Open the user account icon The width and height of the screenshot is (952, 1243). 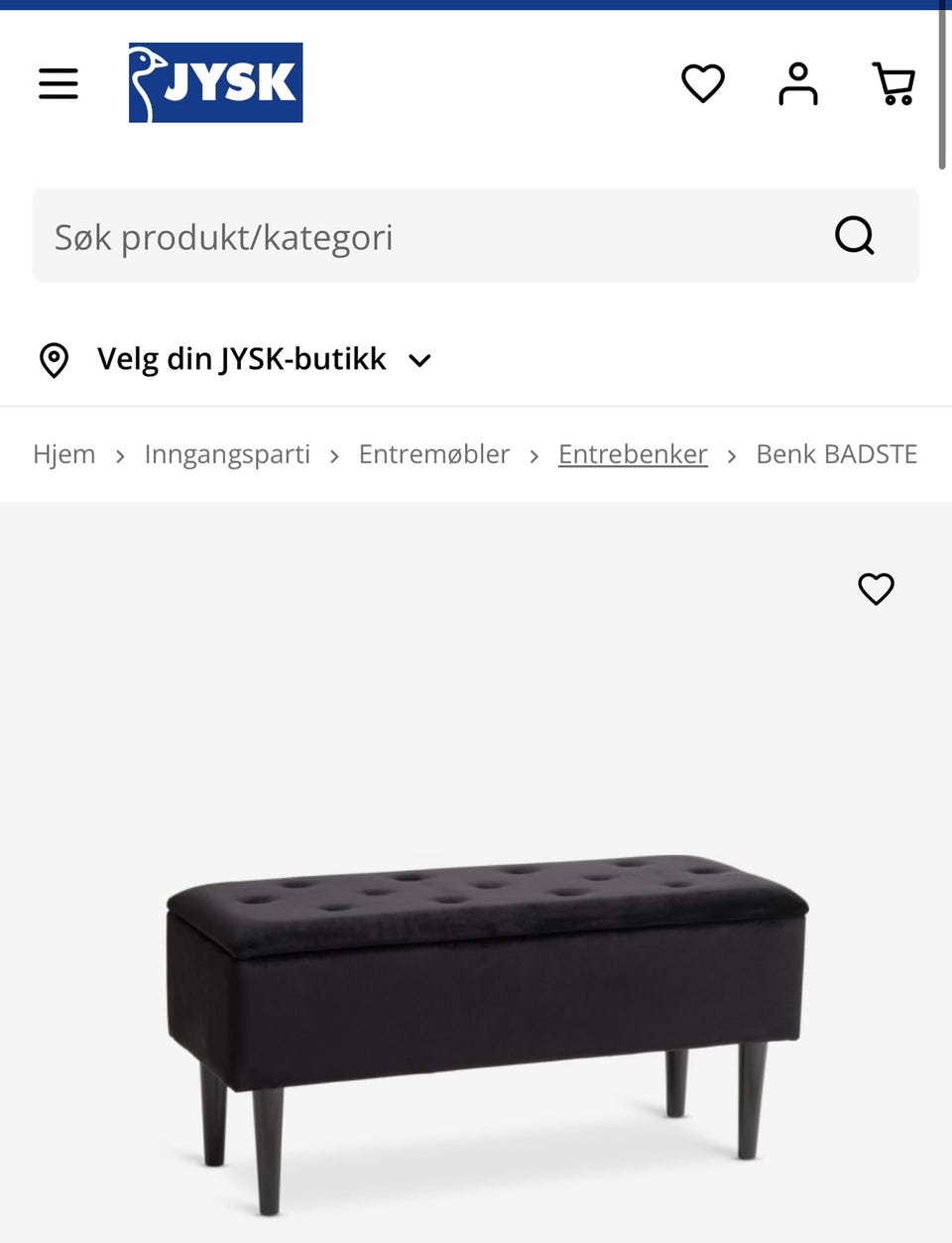pyautogui.click(x=798, y=83)
